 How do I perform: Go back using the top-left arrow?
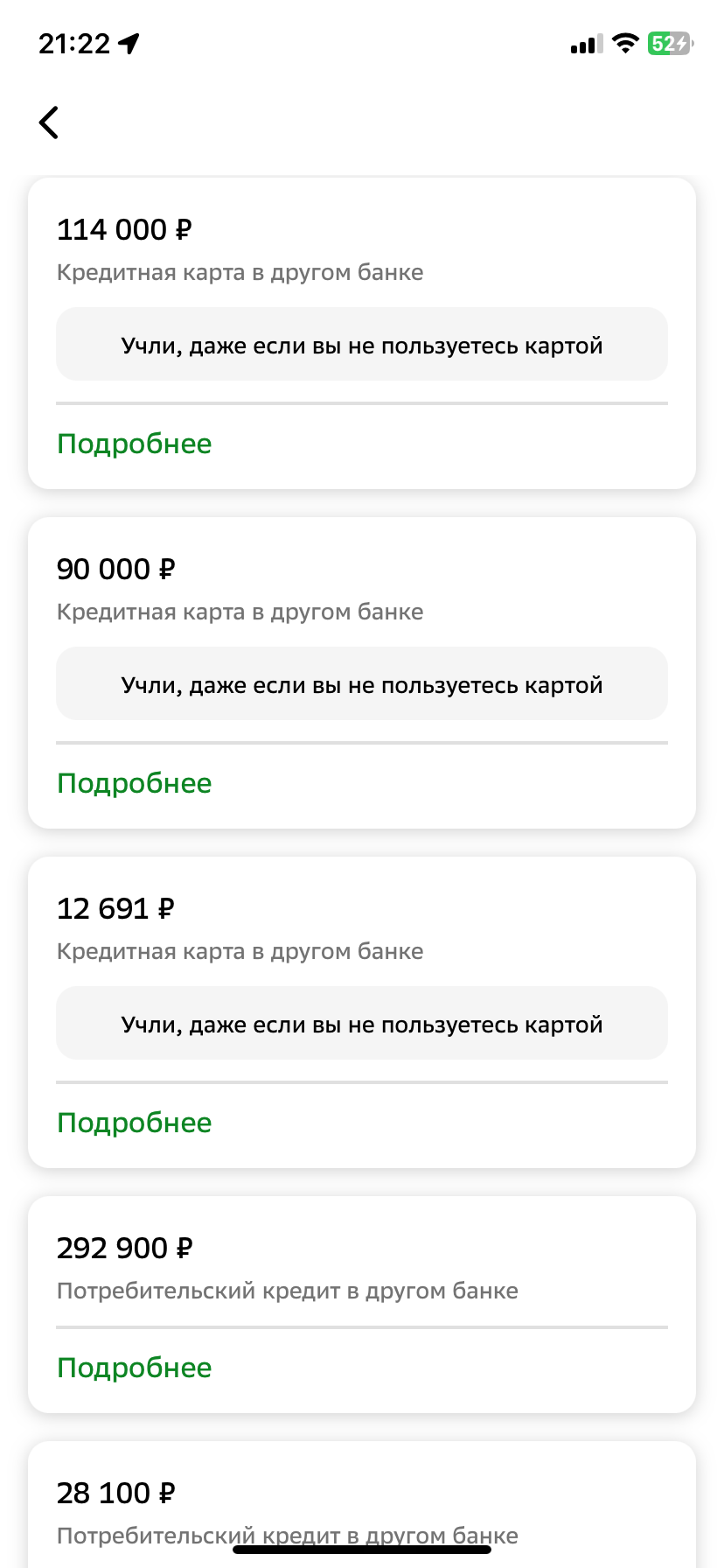point(49,122)
